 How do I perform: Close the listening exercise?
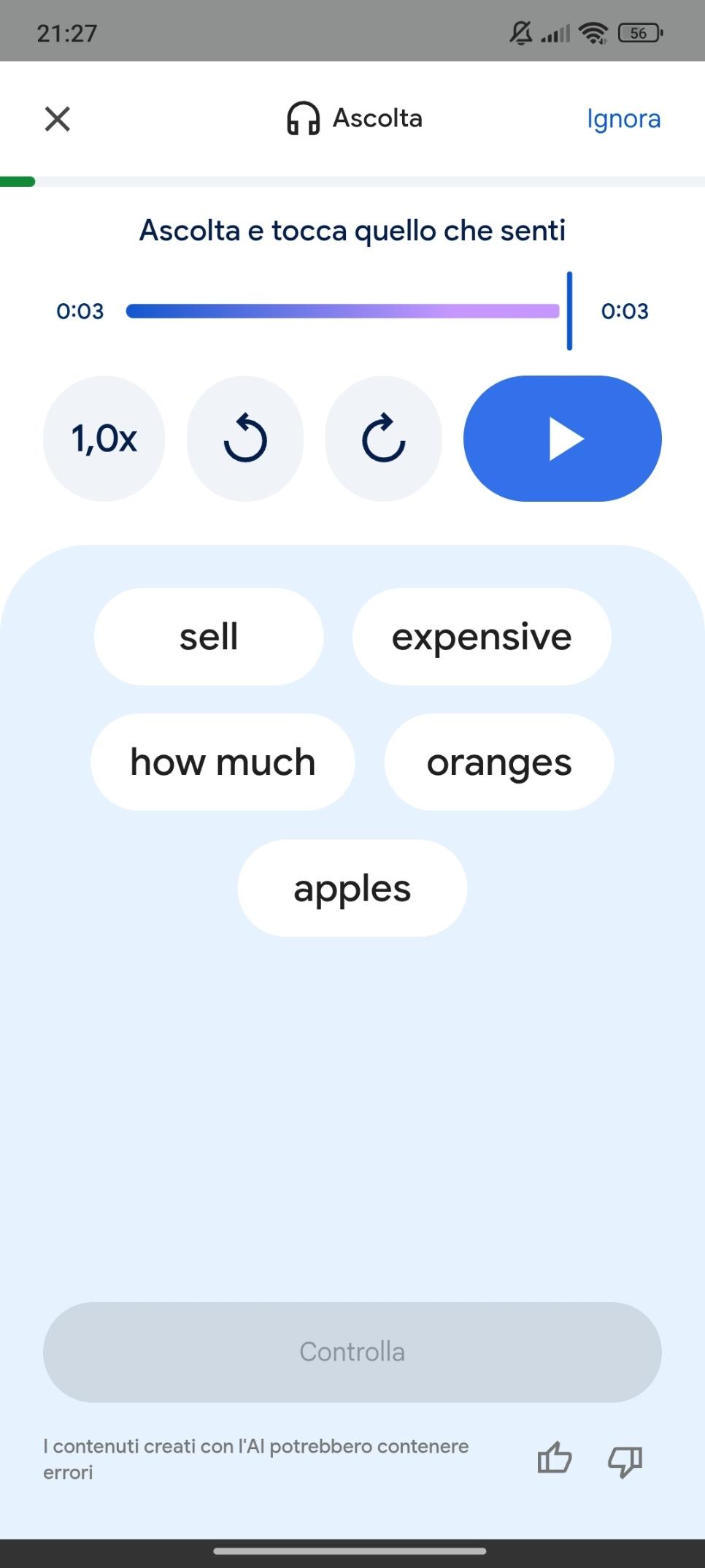[x=57, y=118]
